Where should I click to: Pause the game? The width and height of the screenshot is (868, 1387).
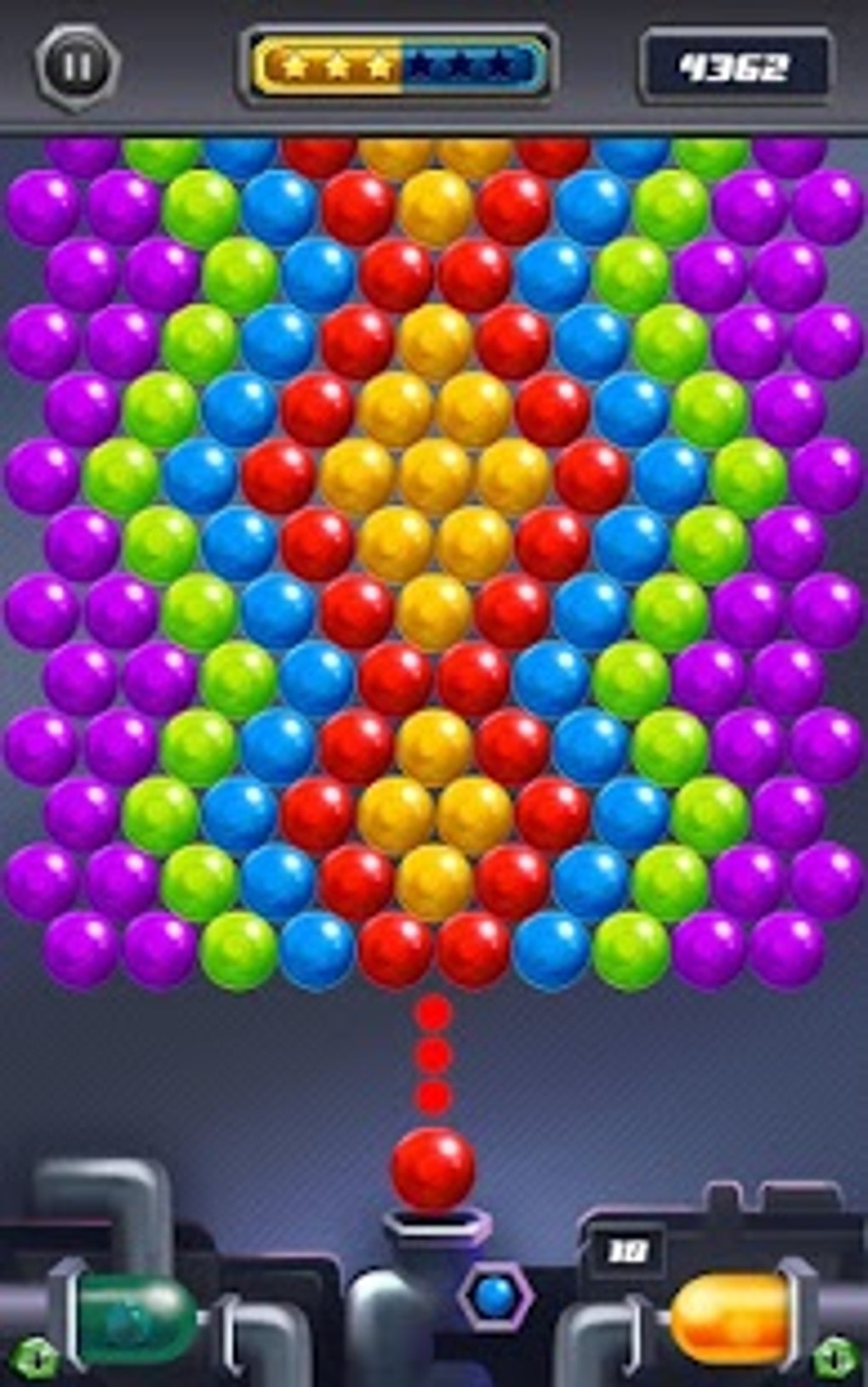tap(77, 66)
